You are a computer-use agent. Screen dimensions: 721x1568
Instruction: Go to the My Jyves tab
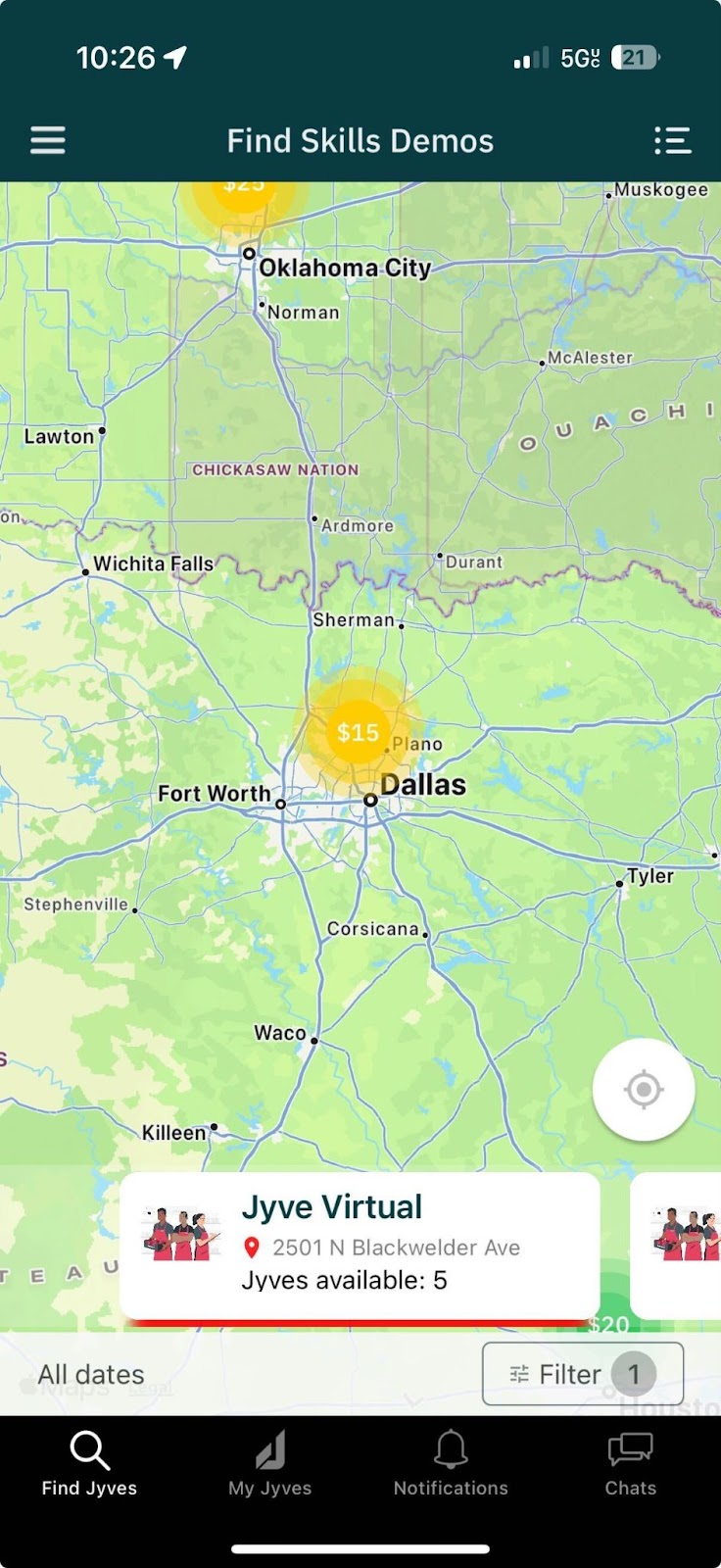tap(269, 1464)
